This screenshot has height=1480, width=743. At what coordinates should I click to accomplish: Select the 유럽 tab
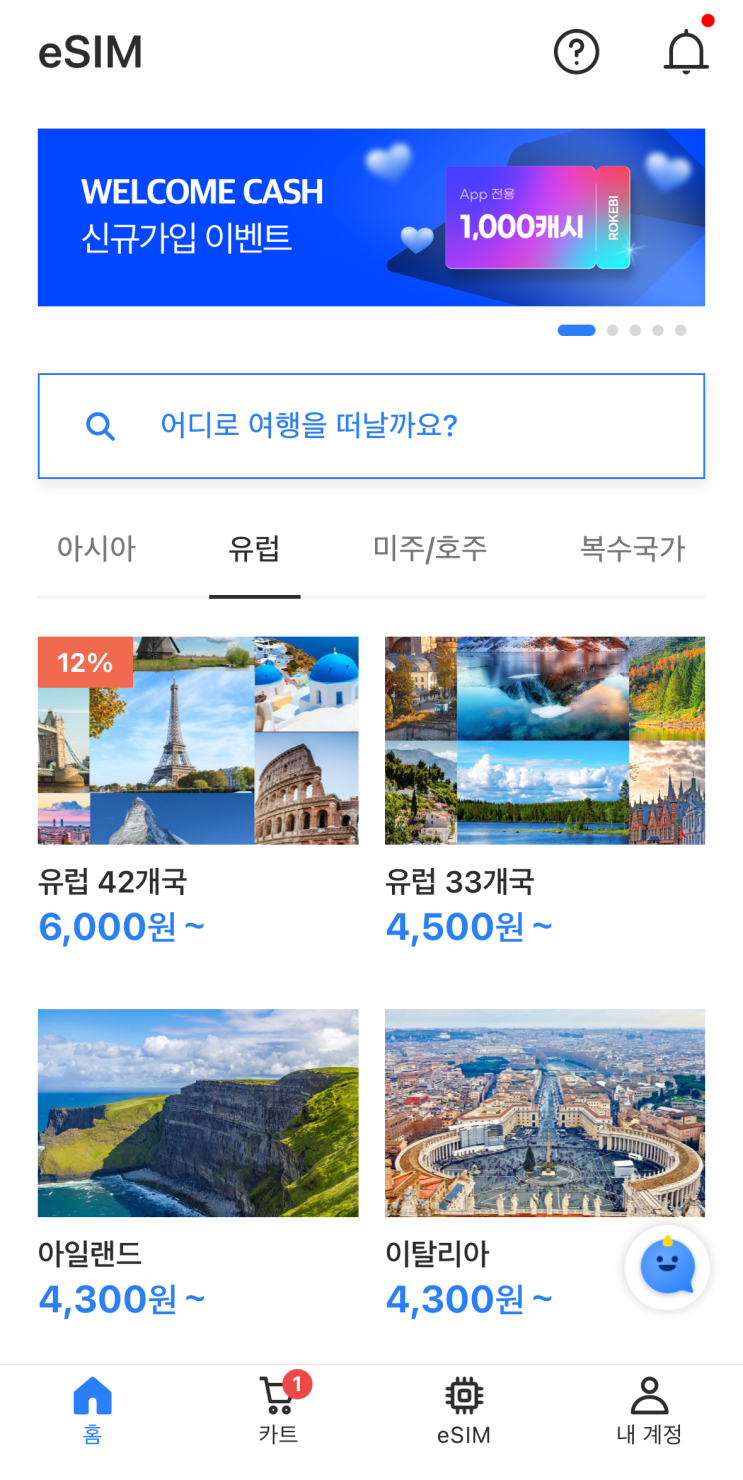(x=254, y=548)
